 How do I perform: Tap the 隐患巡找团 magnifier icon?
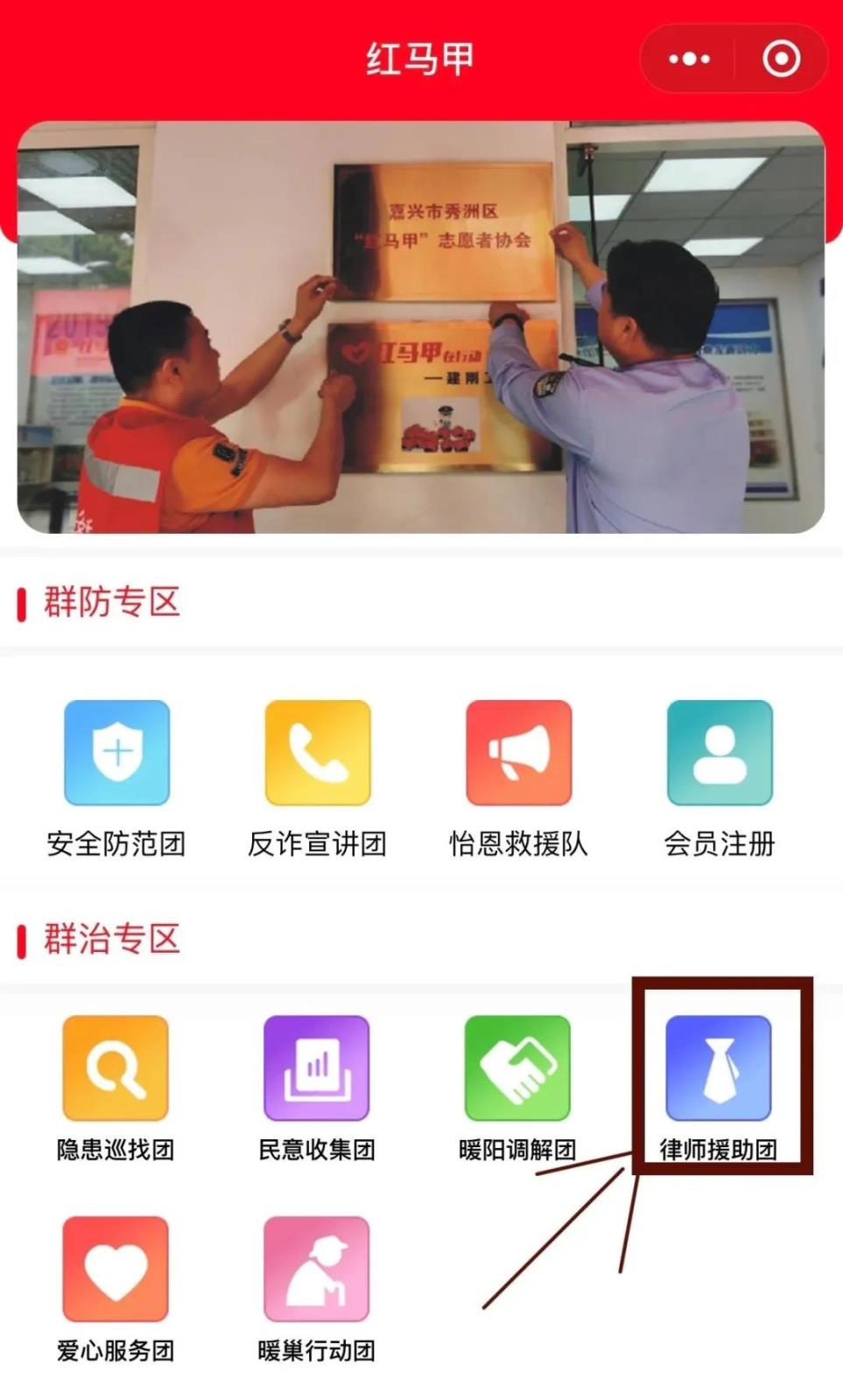click(x=116, y=1066)
